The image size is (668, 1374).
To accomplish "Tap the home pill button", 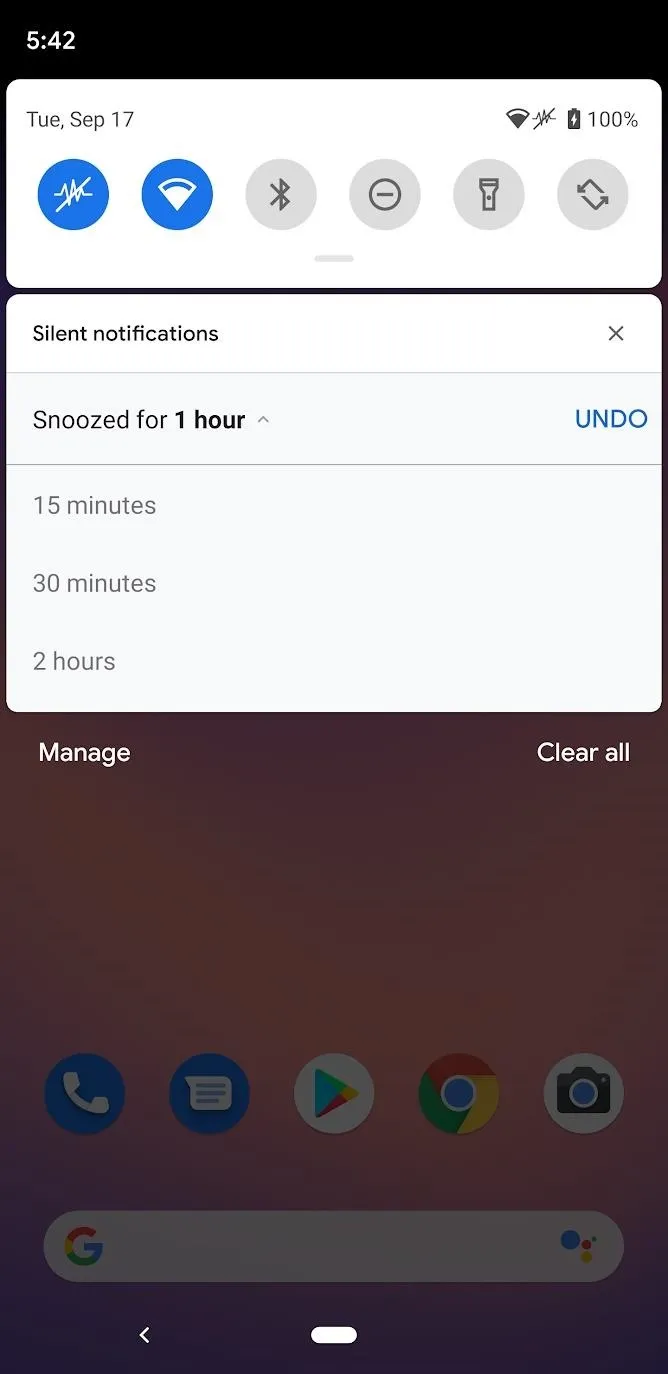I will (x=334, y=1335).
